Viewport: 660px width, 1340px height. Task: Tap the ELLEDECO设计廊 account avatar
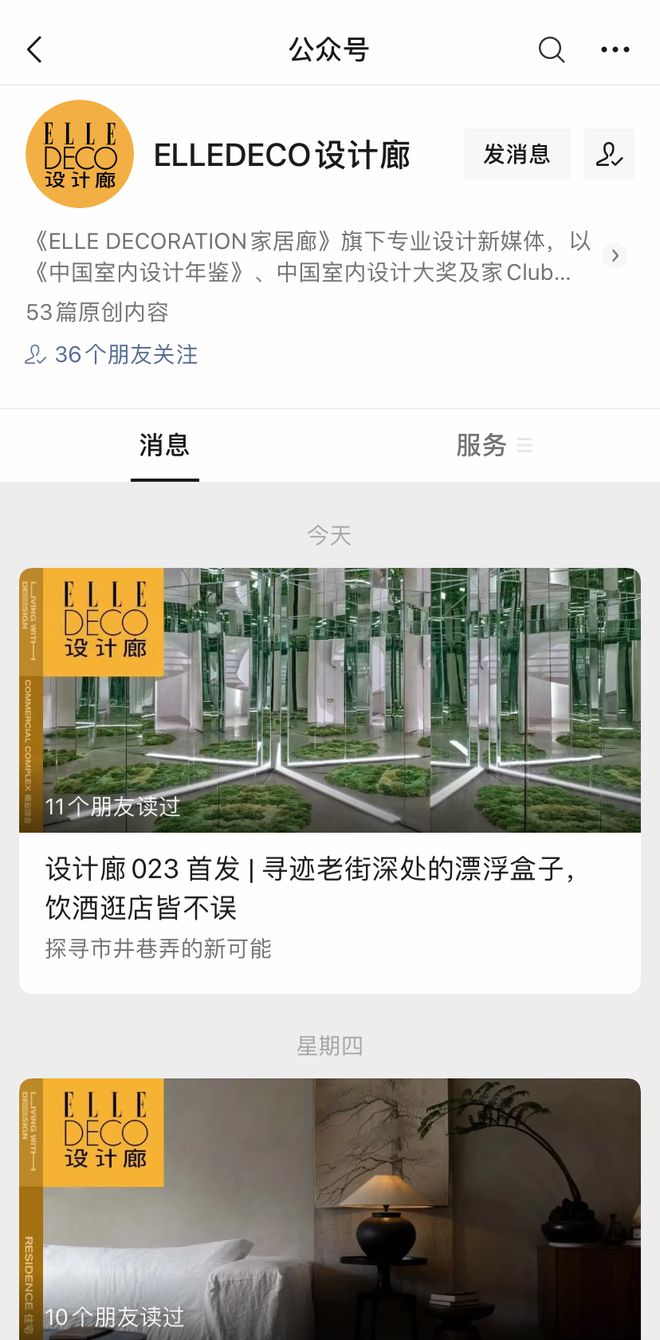pos(80,154)
